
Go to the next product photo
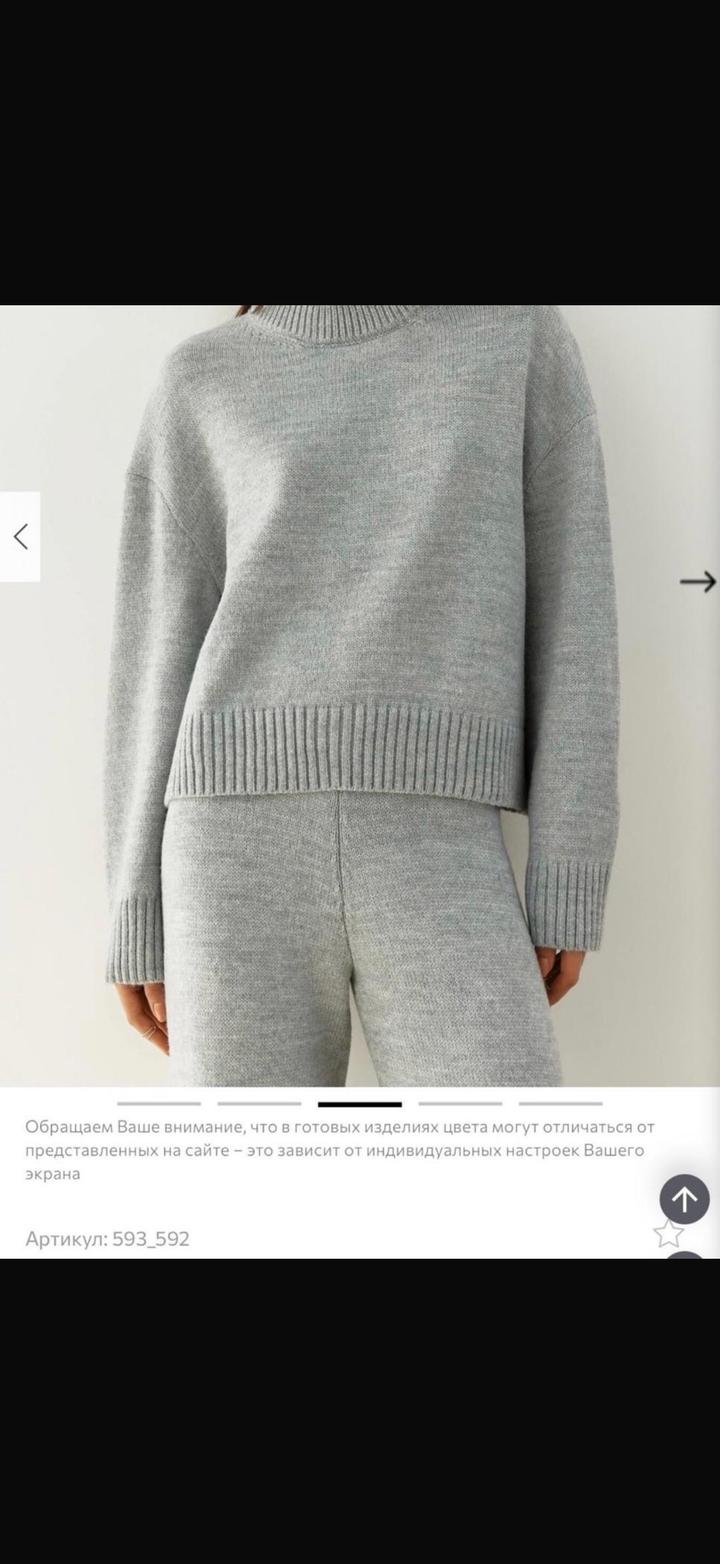[697, 581]
